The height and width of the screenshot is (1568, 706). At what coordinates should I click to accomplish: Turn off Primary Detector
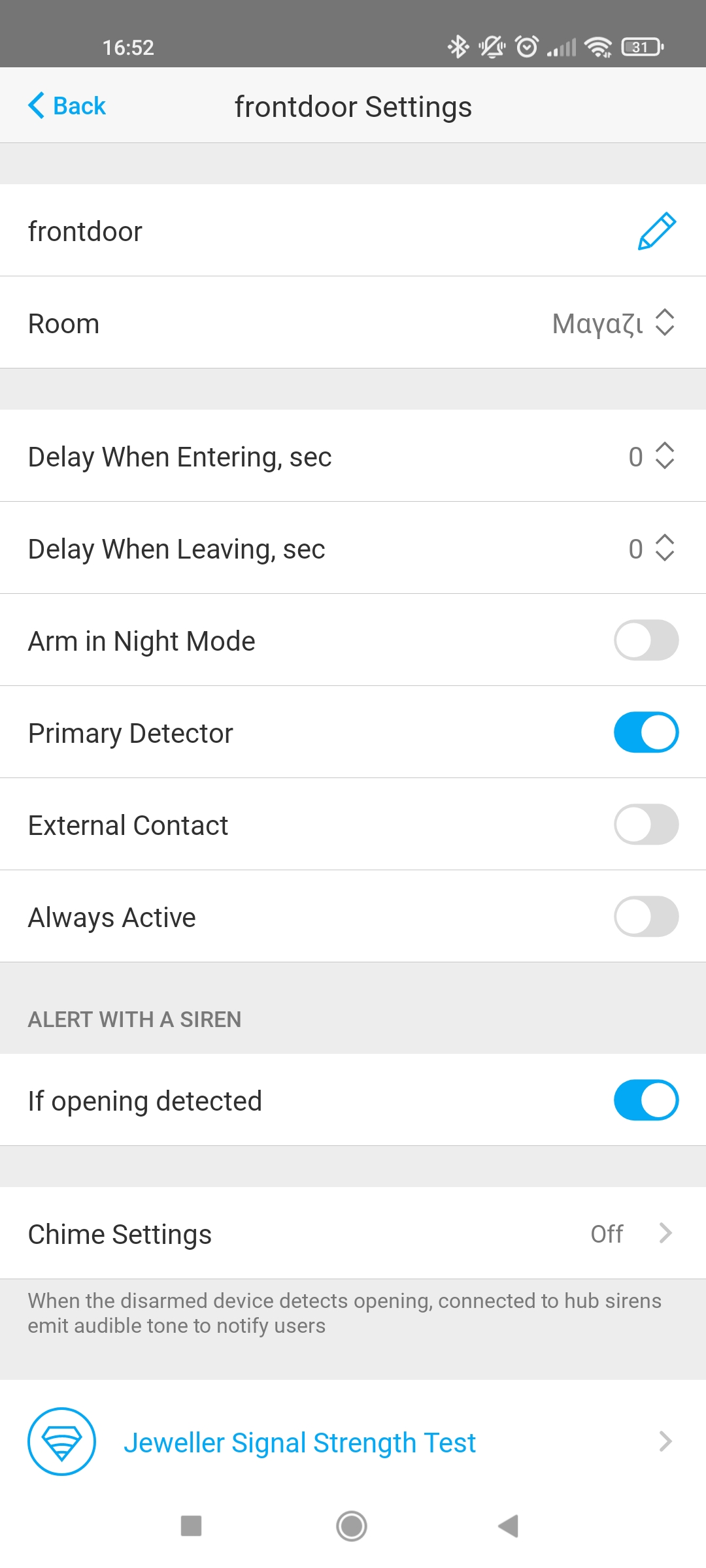coord(646,732)
